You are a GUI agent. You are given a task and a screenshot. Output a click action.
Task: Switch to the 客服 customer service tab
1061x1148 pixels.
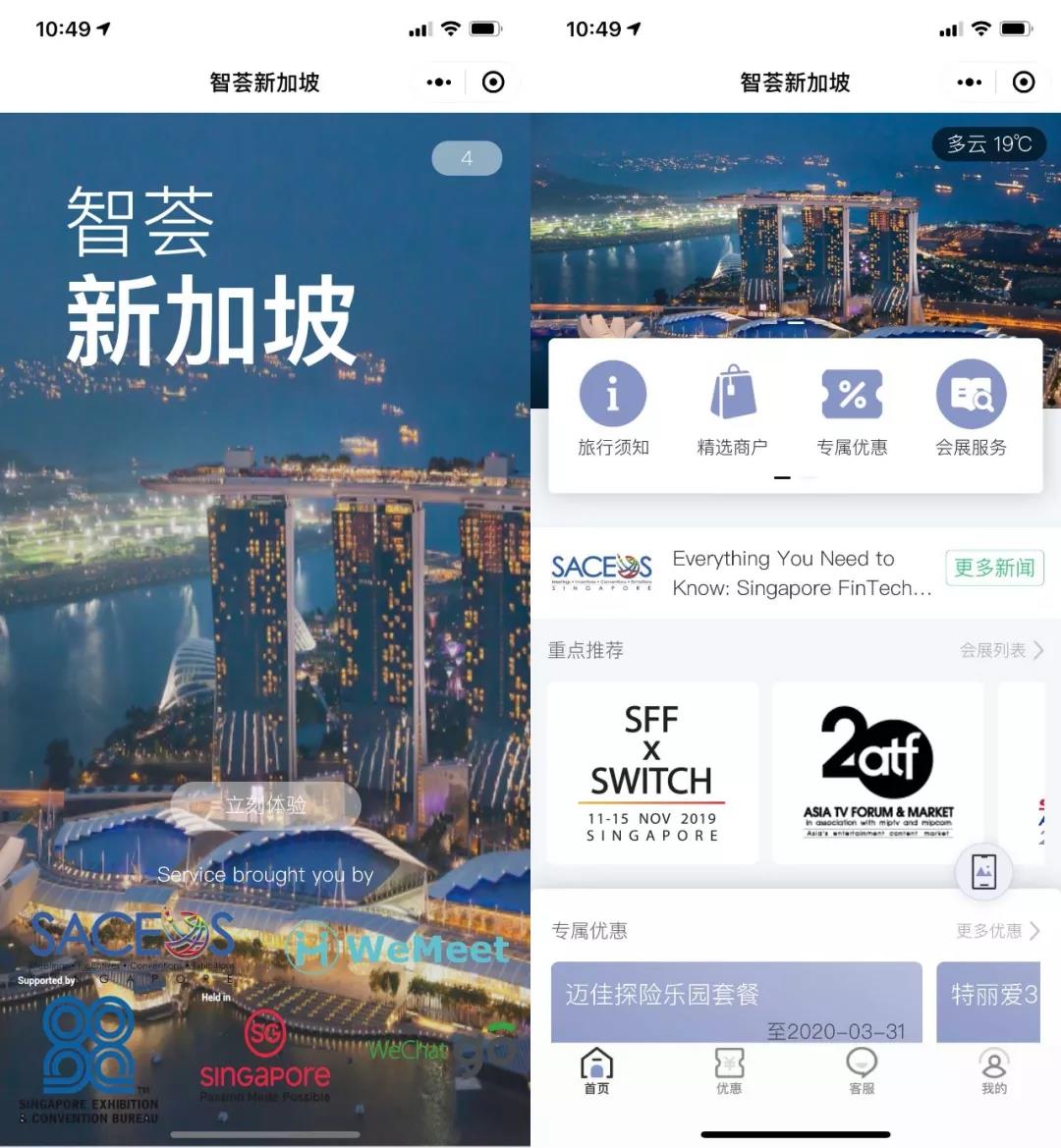[x=861, y=1071]
